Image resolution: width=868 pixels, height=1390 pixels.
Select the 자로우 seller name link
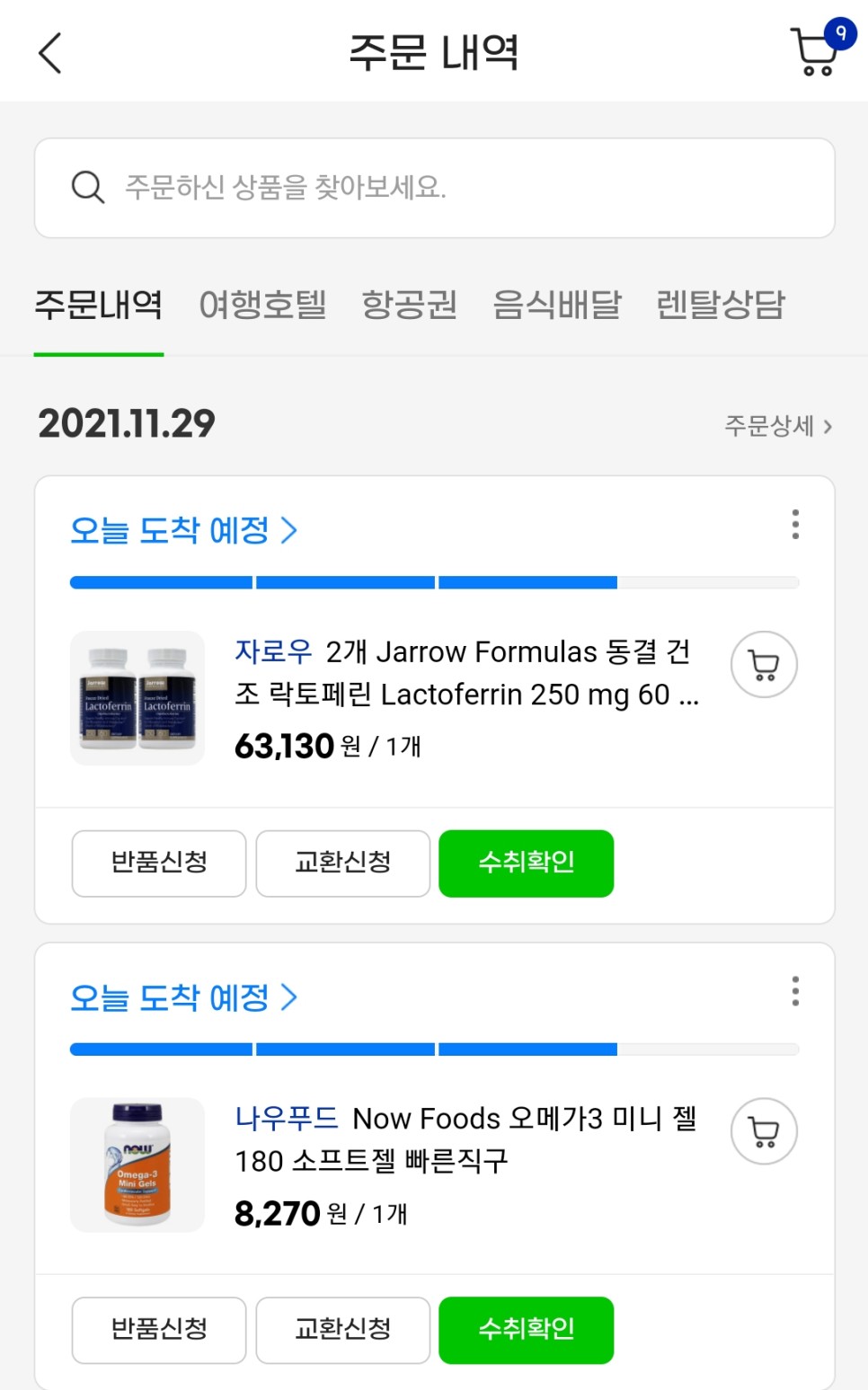click(272, 651)
